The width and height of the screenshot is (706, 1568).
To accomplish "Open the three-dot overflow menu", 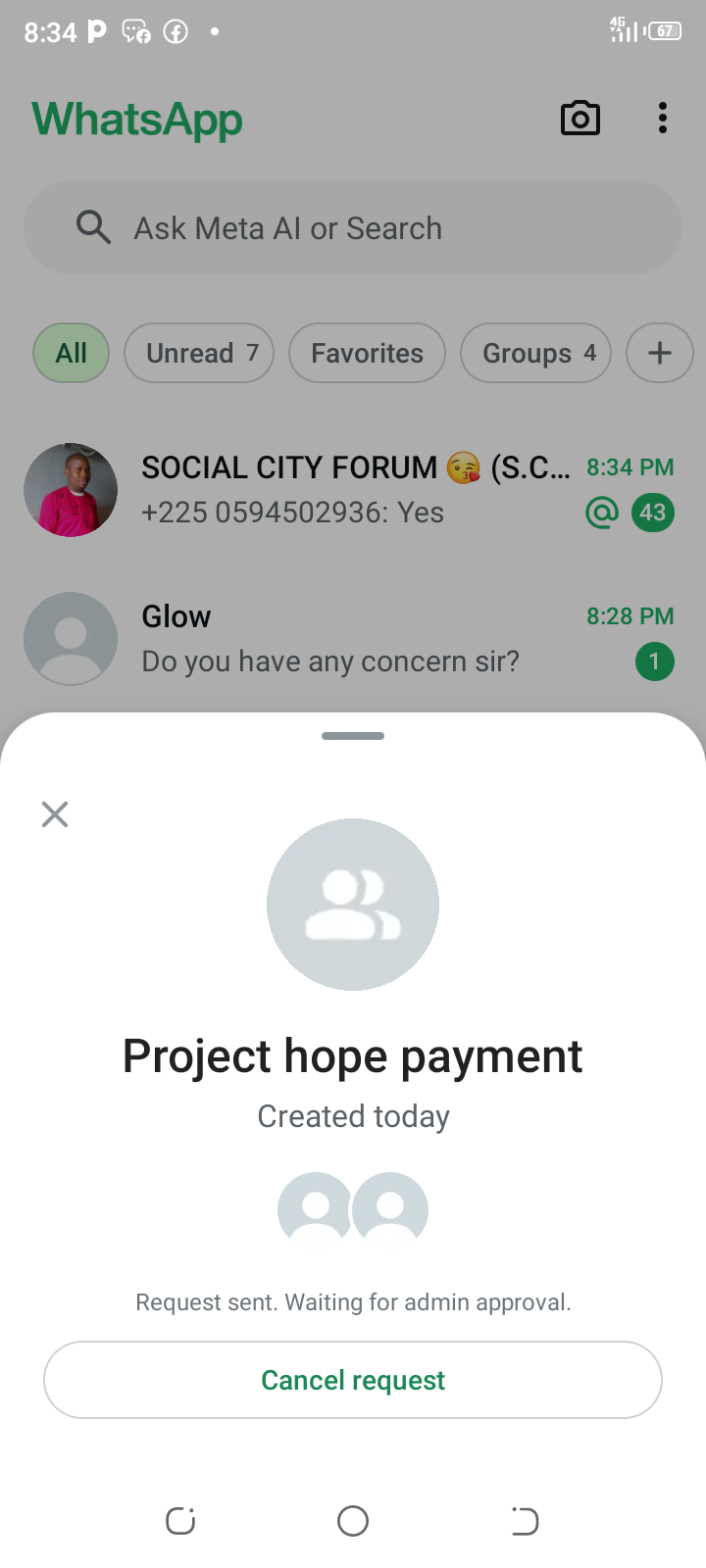I will [663, 119].
